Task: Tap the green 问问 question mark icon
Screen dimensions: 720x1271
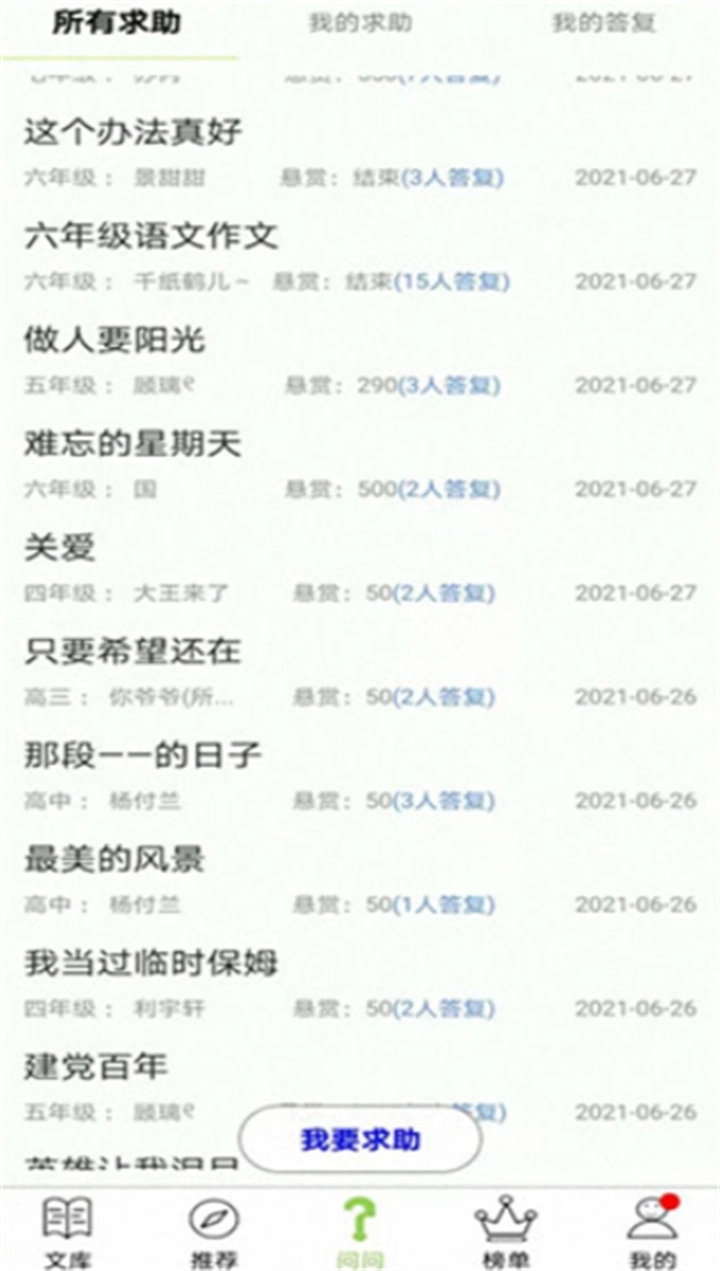Action: [x=360, y=1220]
